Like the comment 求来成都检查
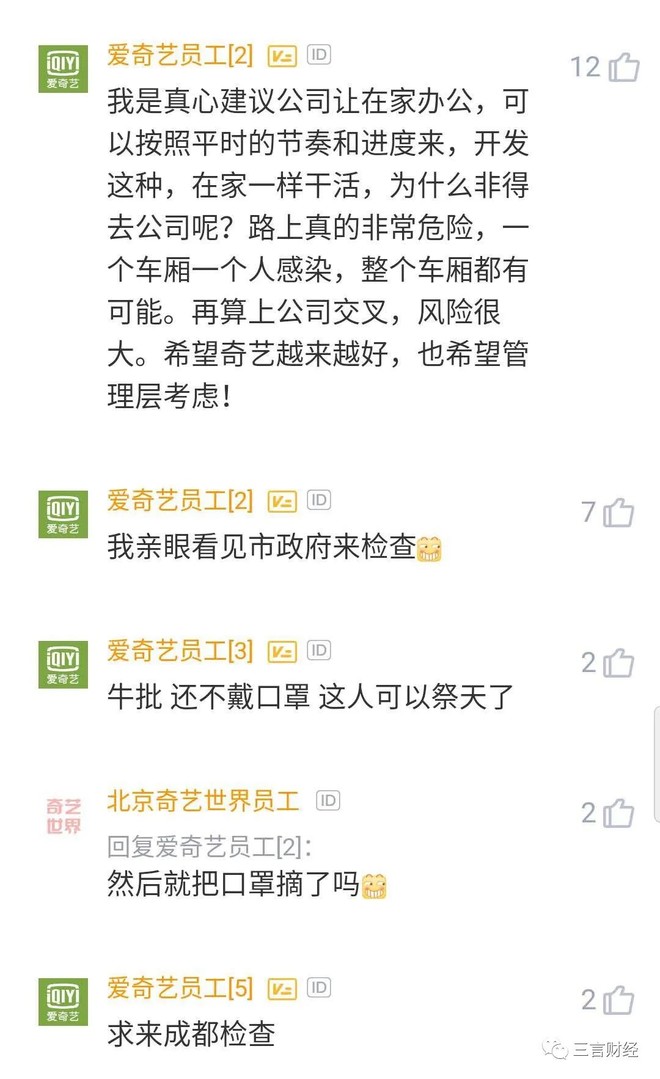 pos(619,999)
